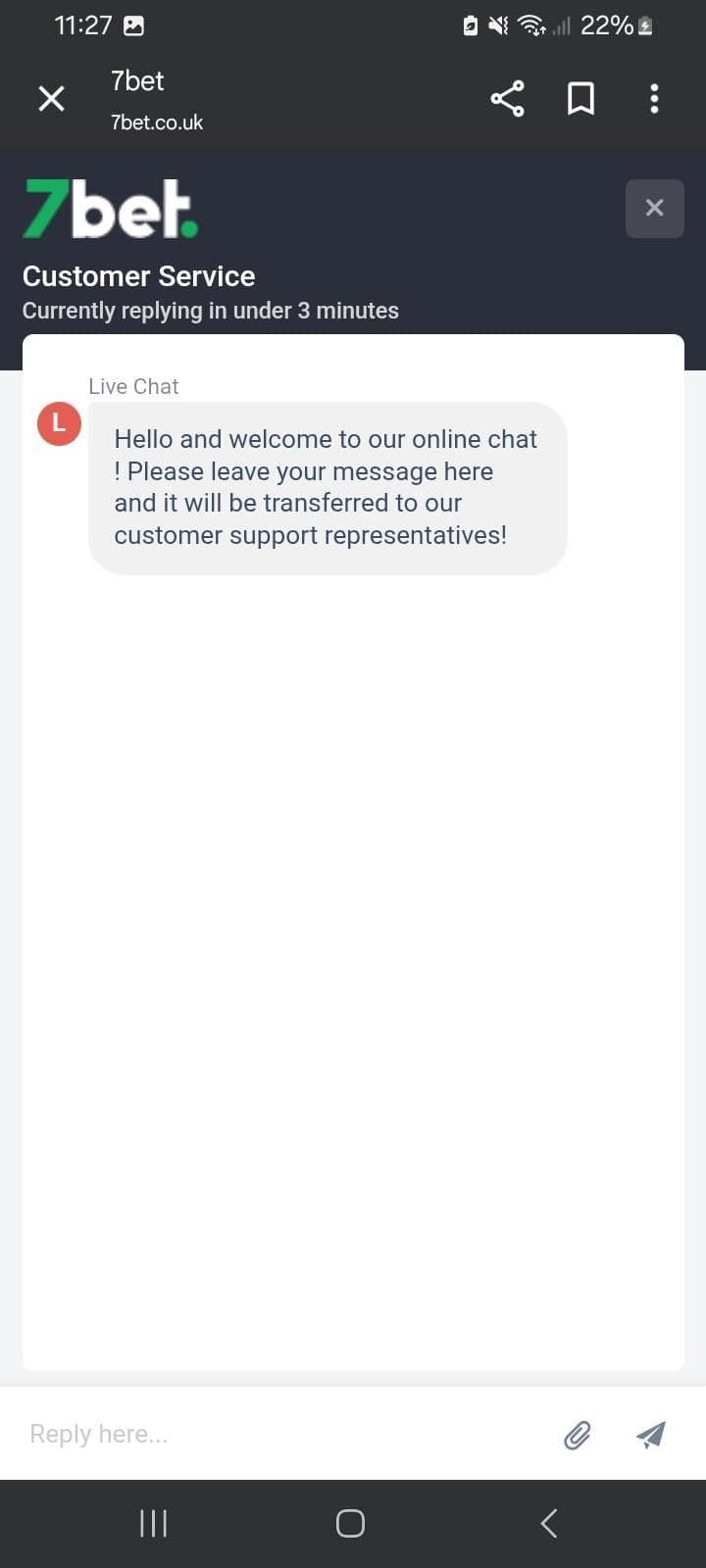Tap the mute sound status icon
The width and height of the screenshot is (706, 1568).
pos(496,24)
